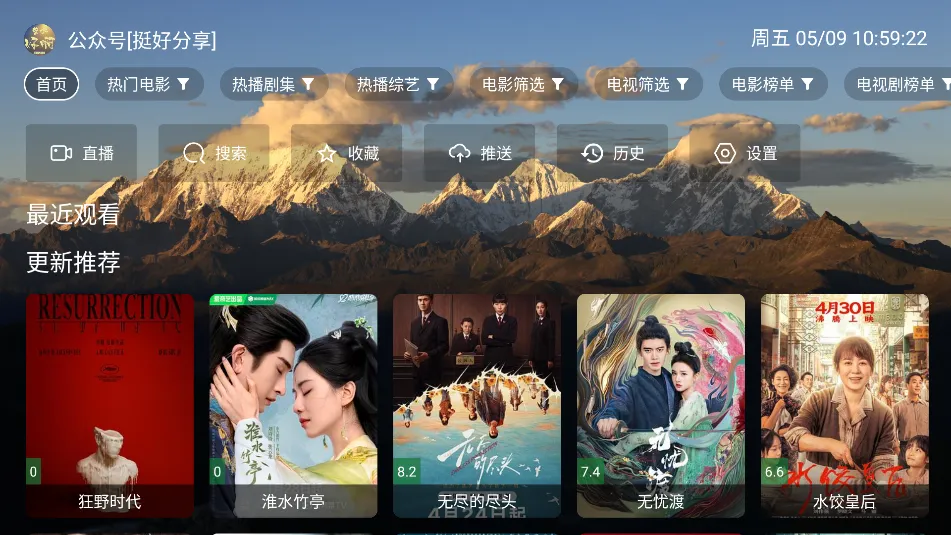951x535 pixels.
Task: Open the 热门电影 category tab
Action: point(149,85)
